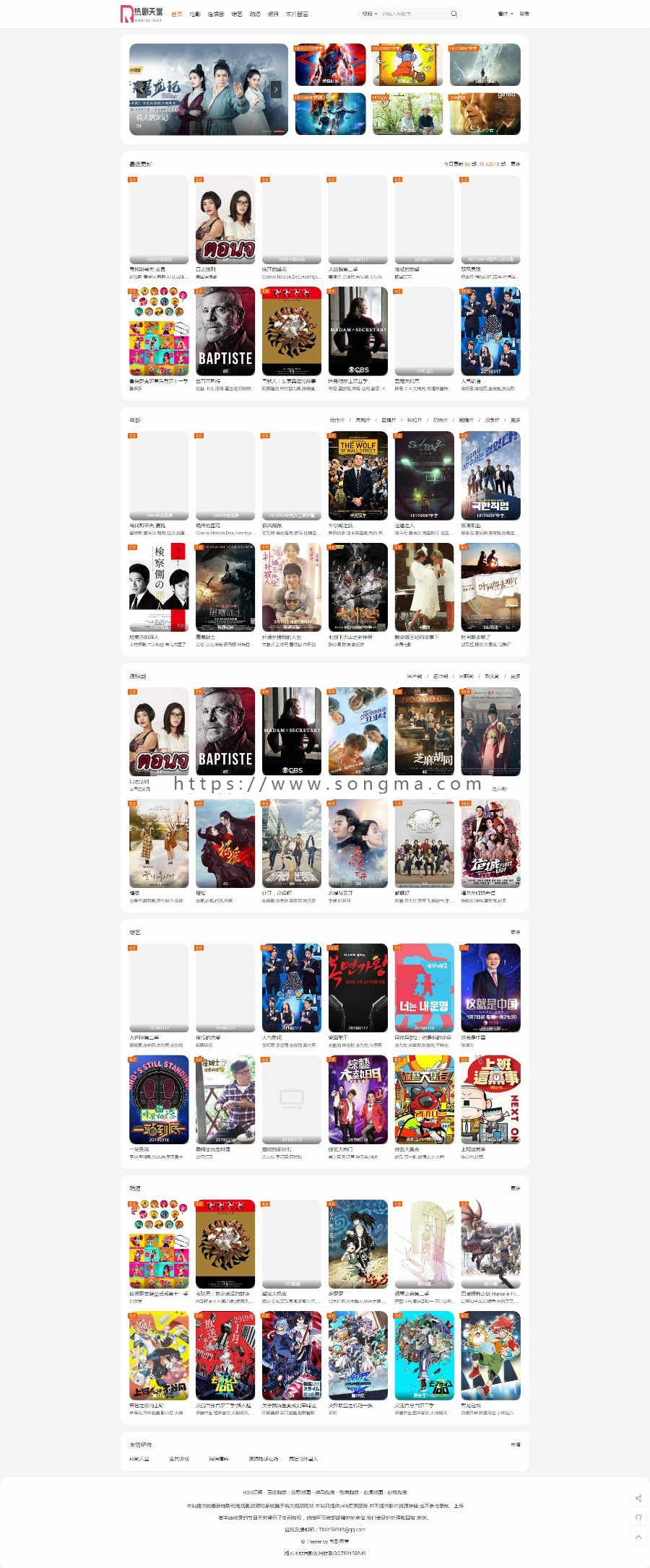
Task: Open the 登录 login link
Action: pyautogui.click(x=524, y=14)
